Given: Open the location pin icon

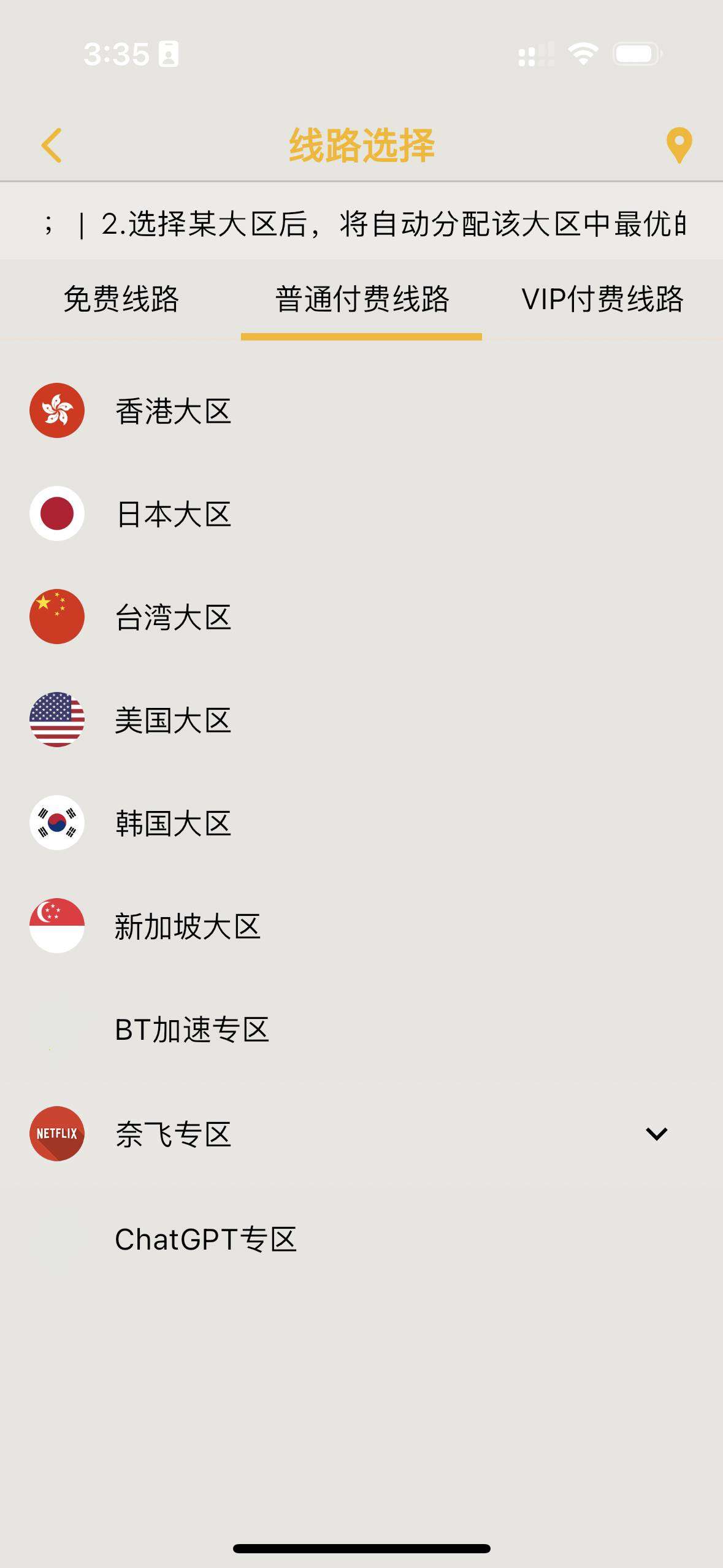Looking at the screenshot, I should (x=679, y=145).
